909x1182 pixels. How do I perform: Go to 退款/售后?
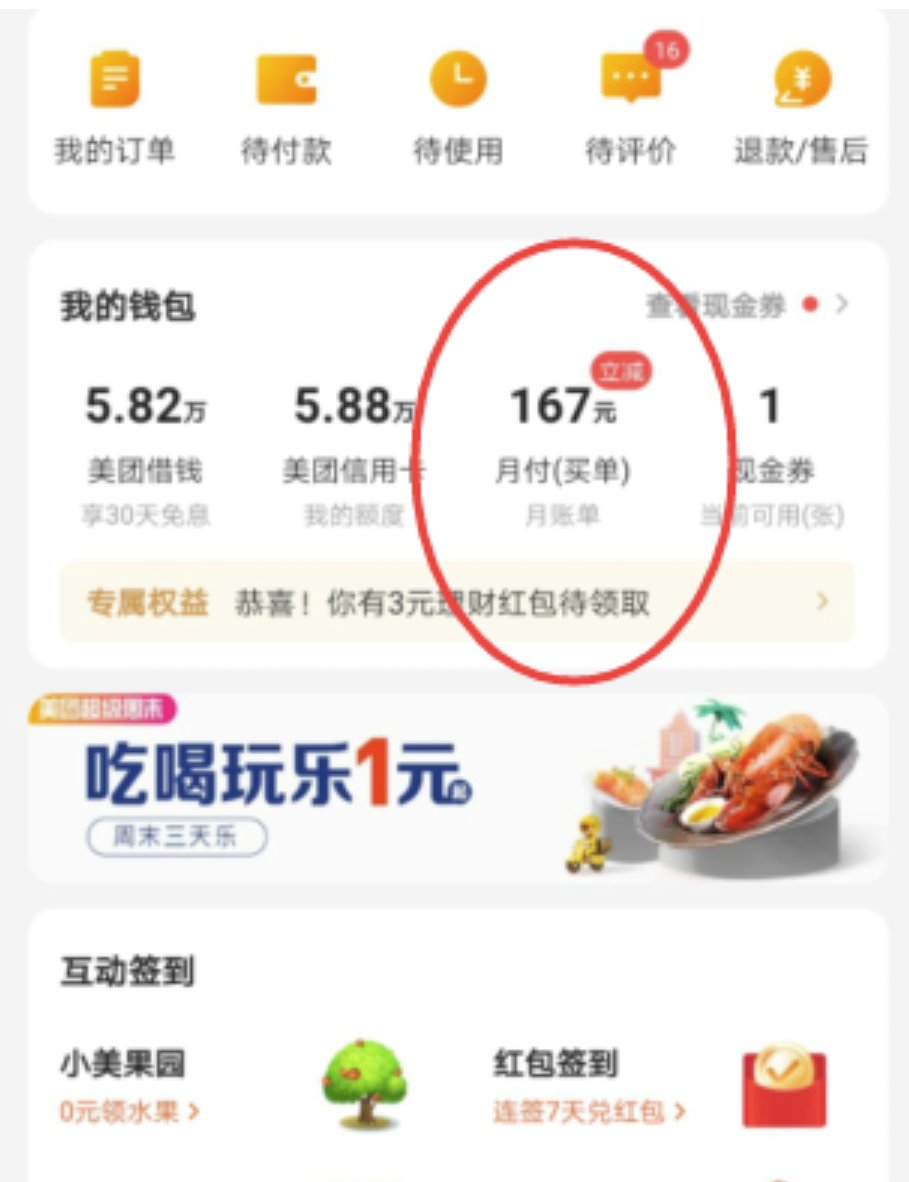point(801,108)
